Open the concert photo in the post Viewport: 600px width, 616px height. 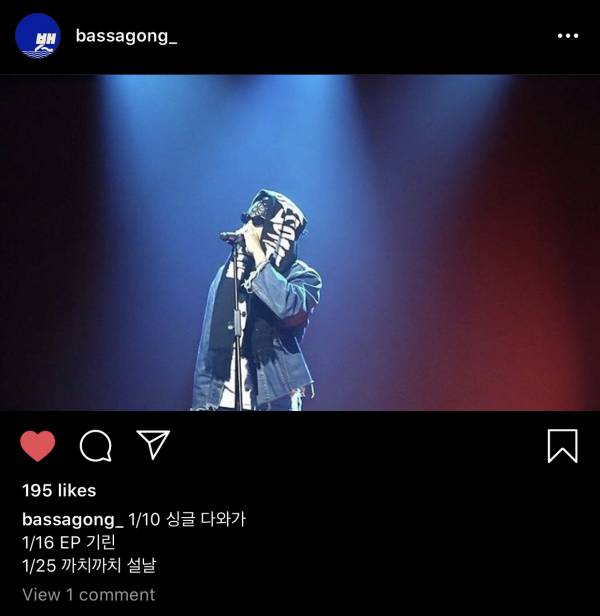click(300, 242)
